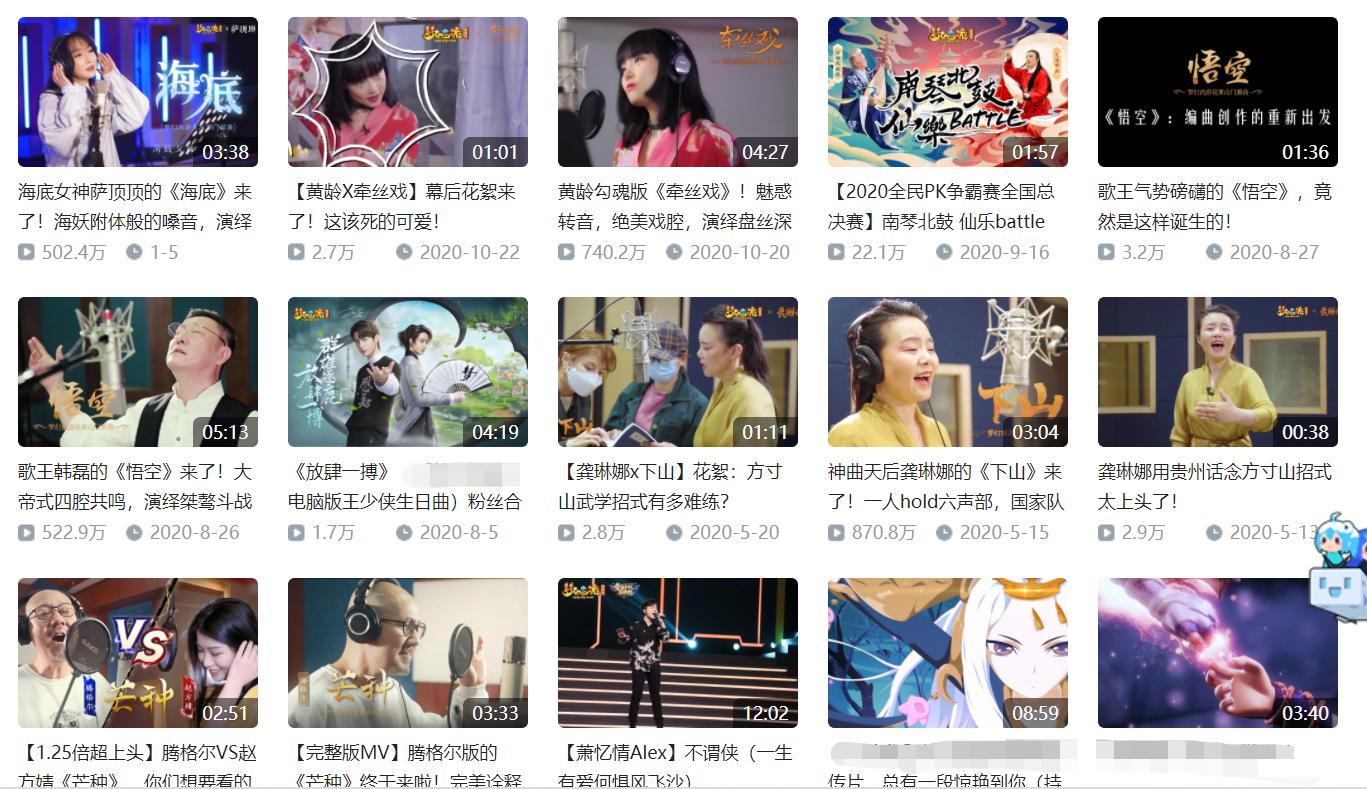
Task: Watch 南琴北鼓 仙乐battle video
Action: [x=948, y=92]
